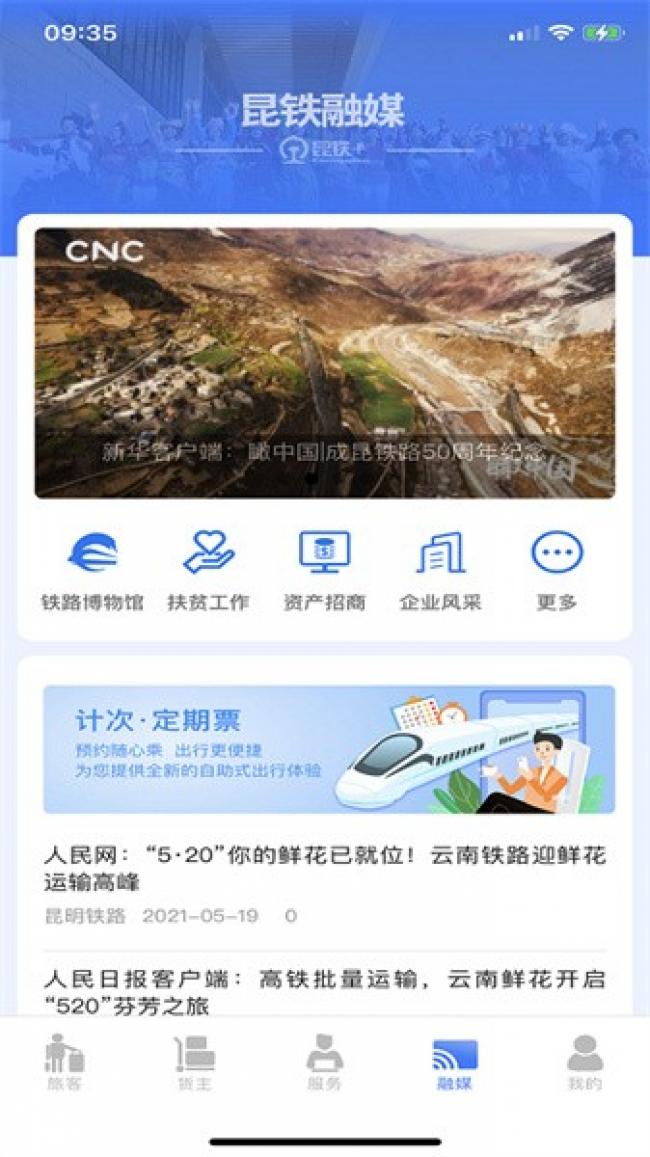Open the 成昆铁路50周年 carousel banner
This screenshot has height=1157, width=650.
[325, 363]
